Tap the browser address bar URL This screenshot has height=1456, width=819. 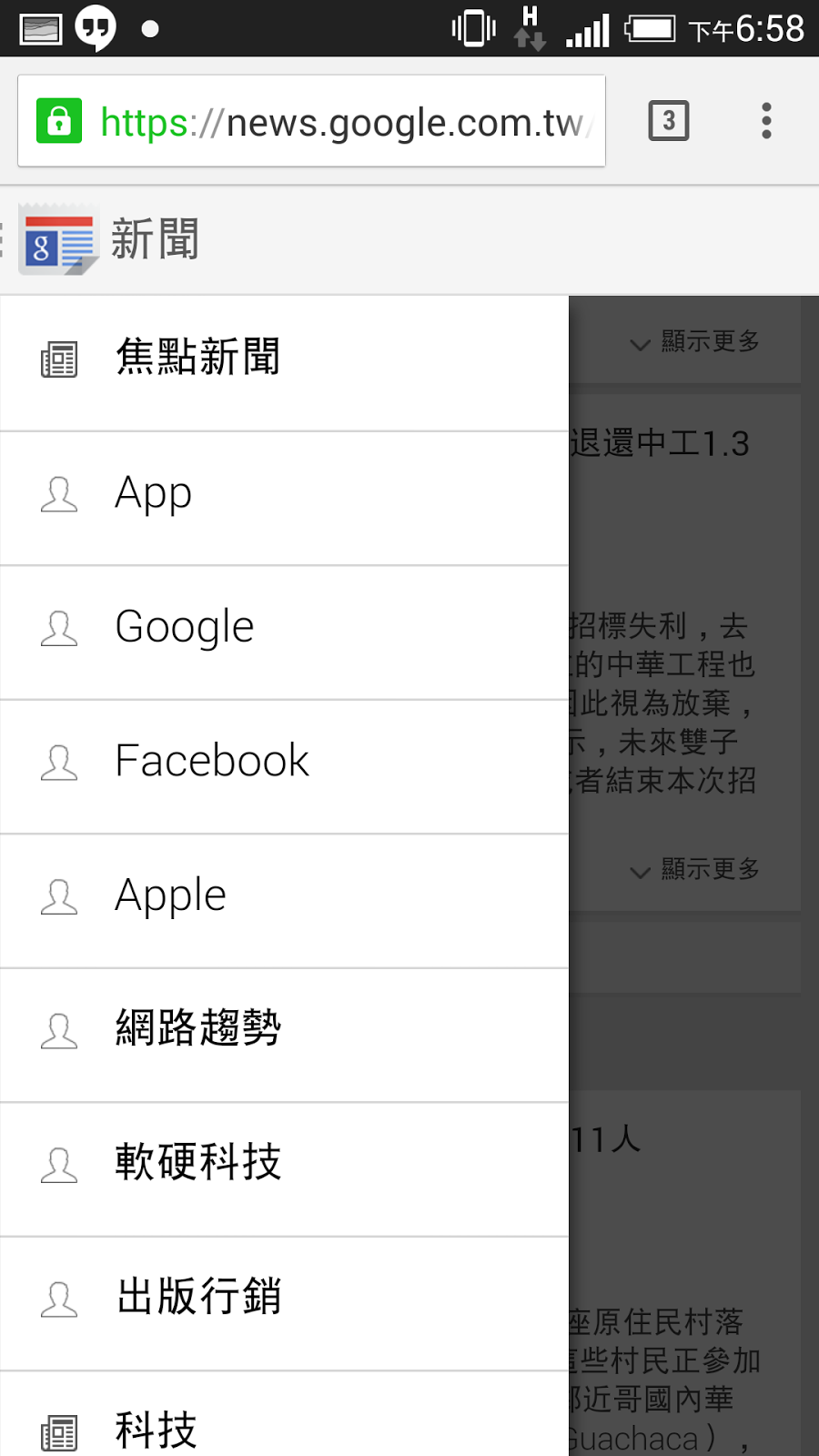341,122
